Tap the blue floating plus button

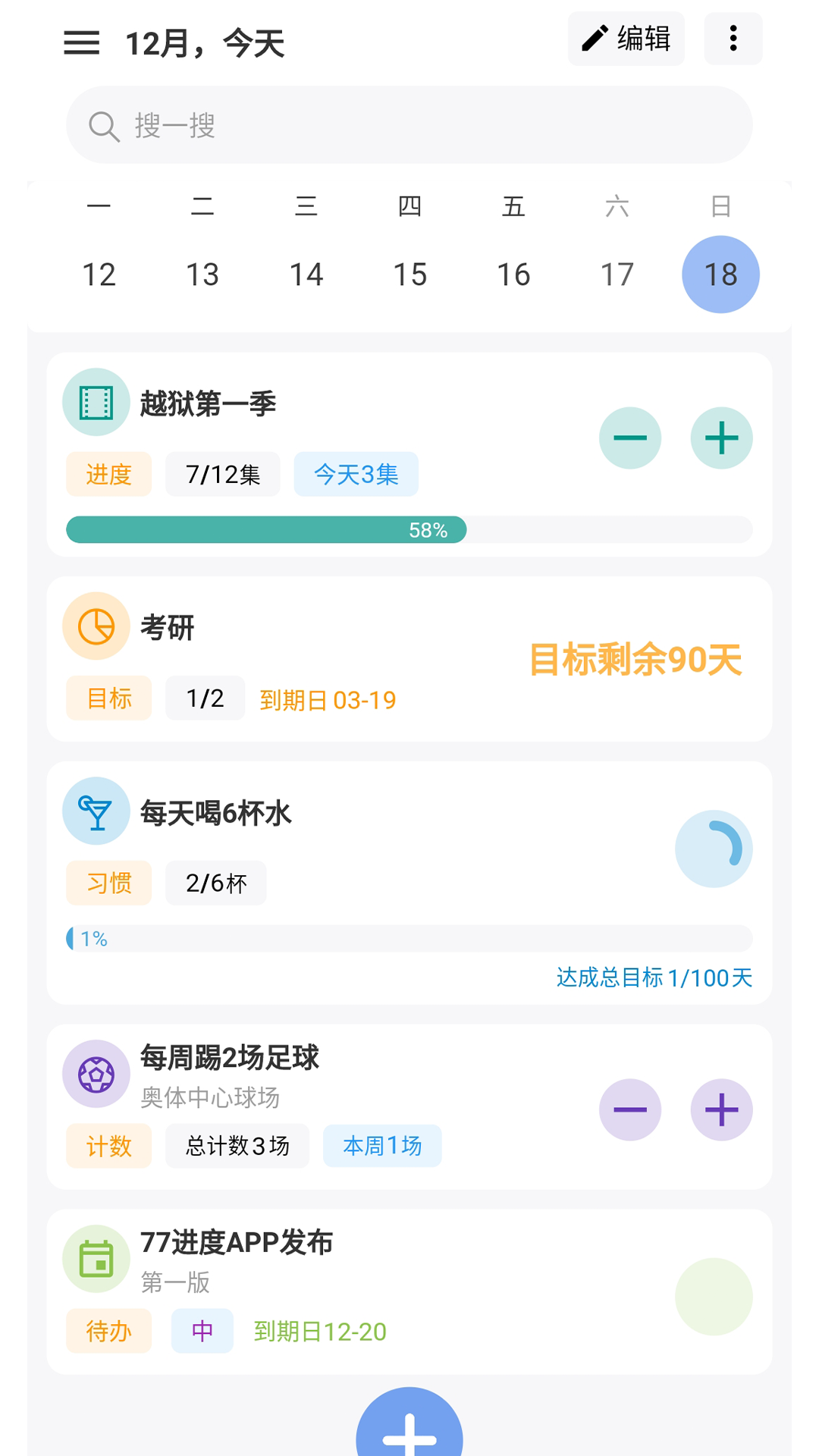[409, 1437]
